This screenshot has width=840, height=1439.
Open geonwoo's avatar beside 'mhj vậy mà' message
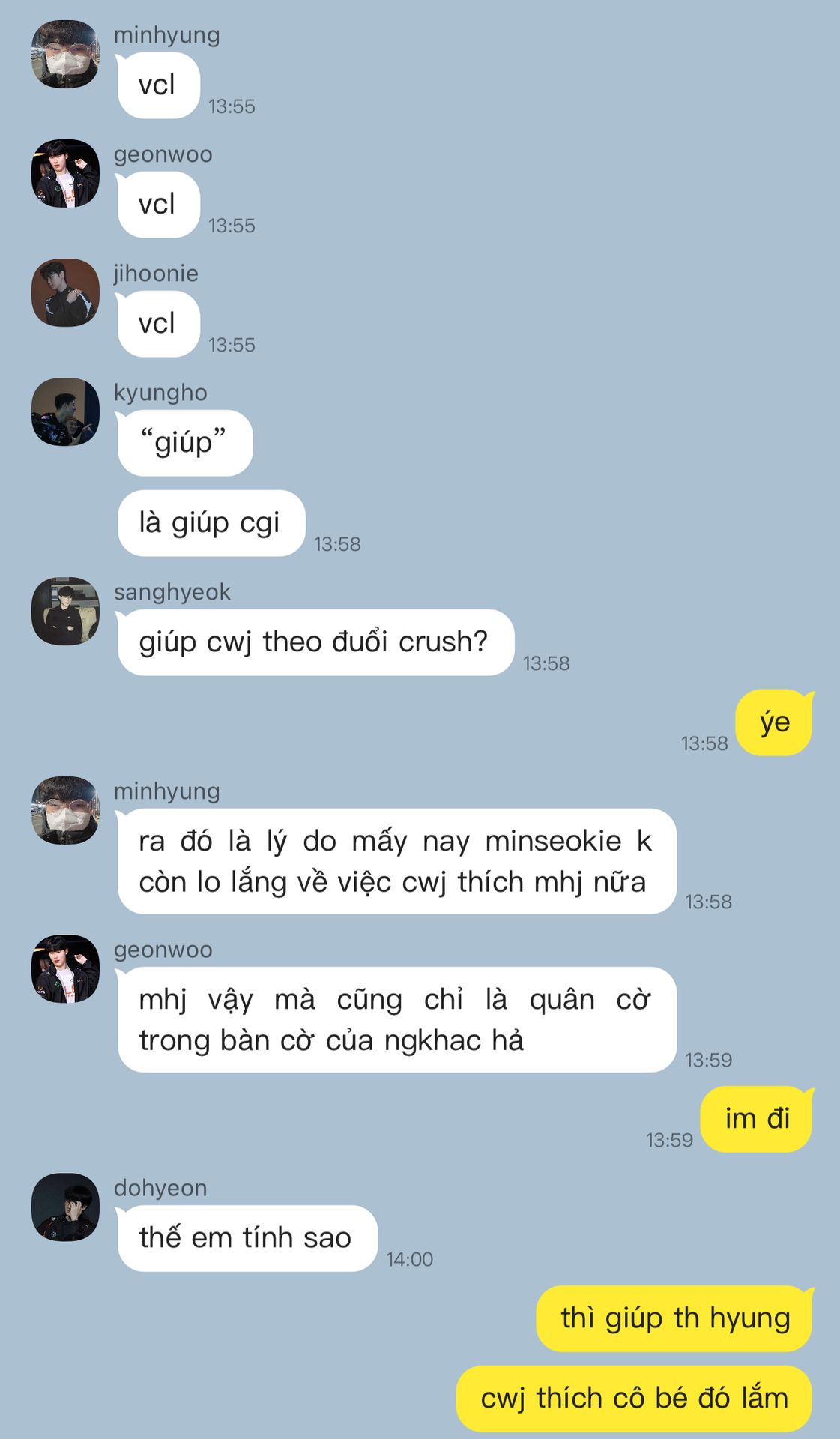65,968
